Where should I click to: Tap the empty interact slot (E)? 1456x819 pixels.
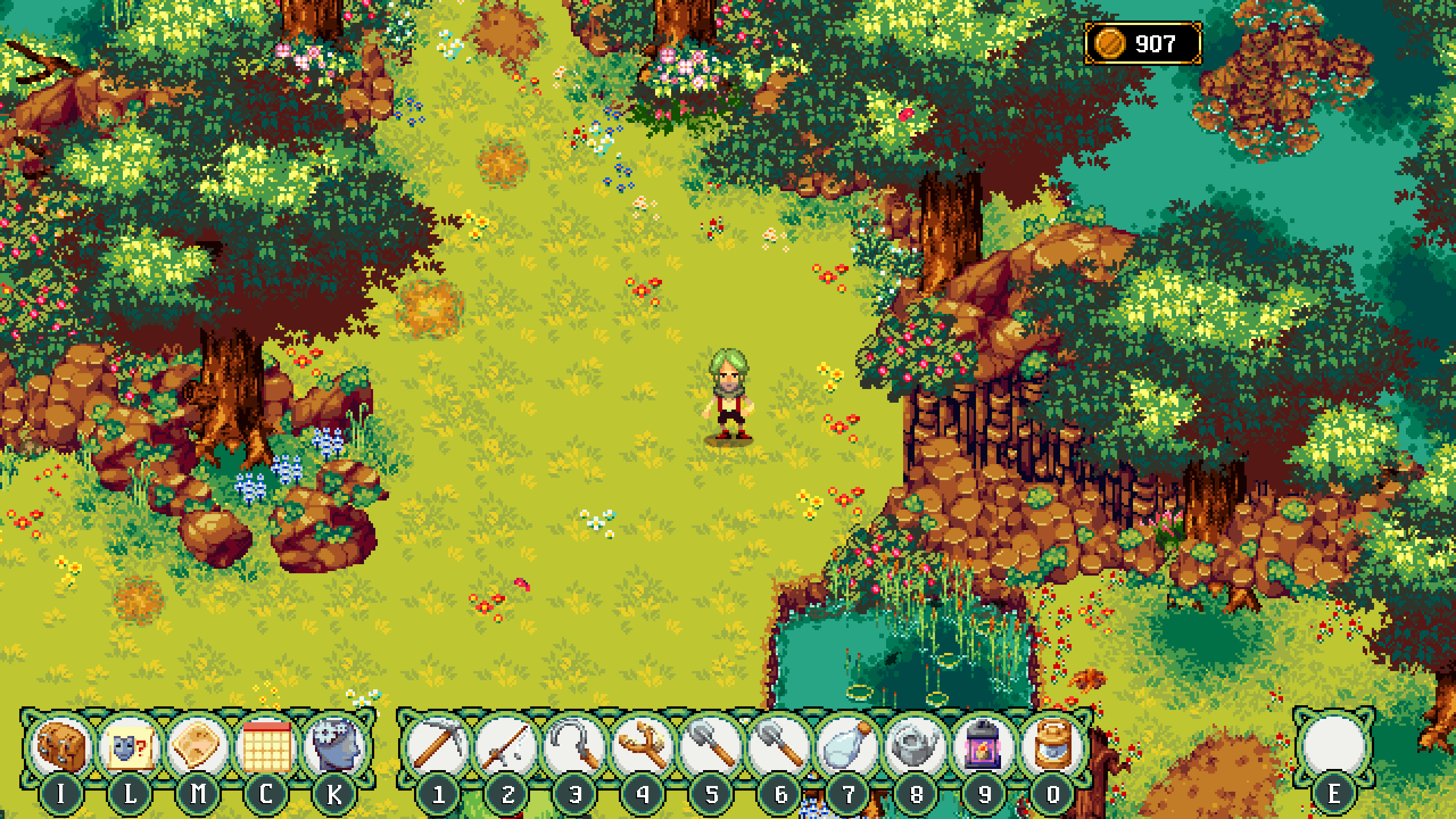pyautogui.click(x=1333, y=746)
